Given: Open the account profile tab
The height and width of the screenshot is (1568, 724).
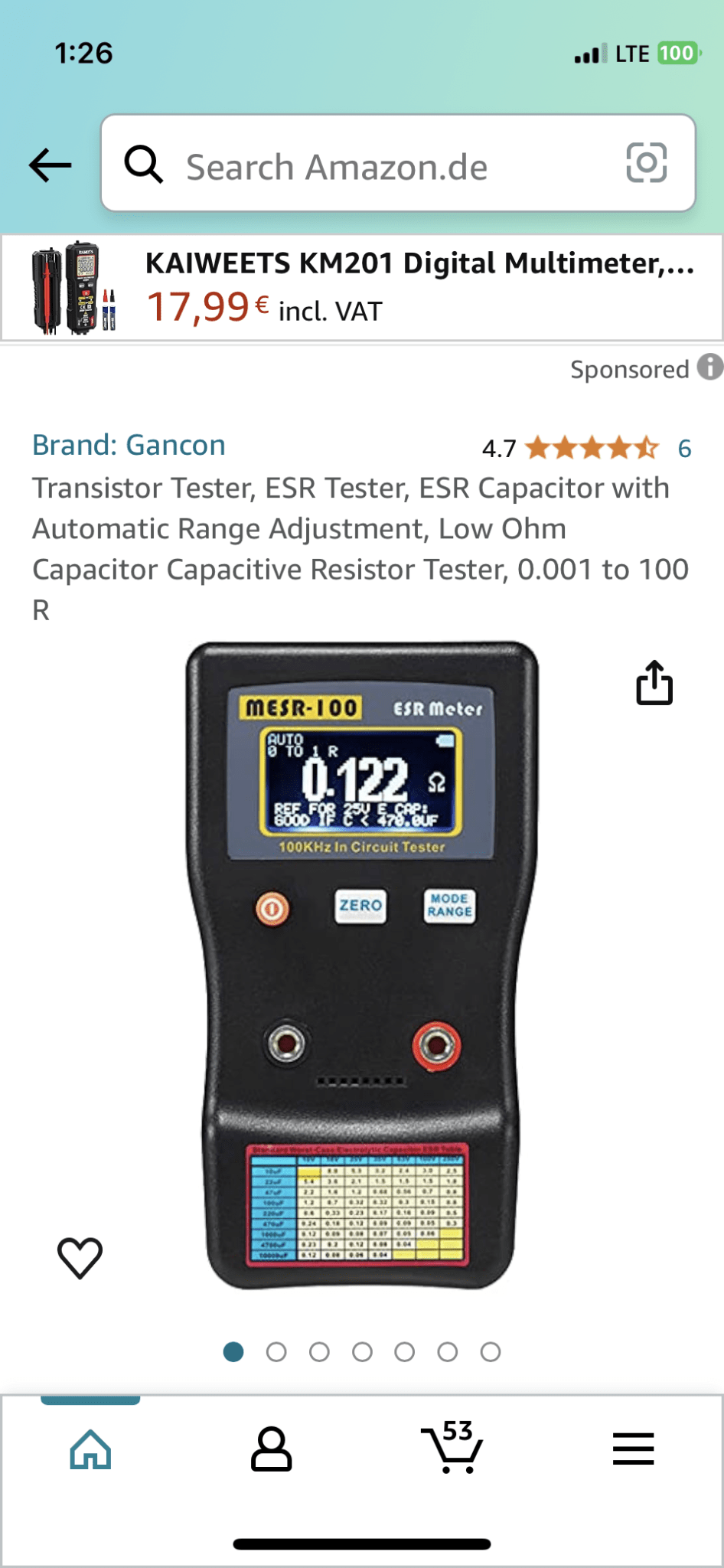Looking at the screenshot, I should click(x=271, y=1449).
